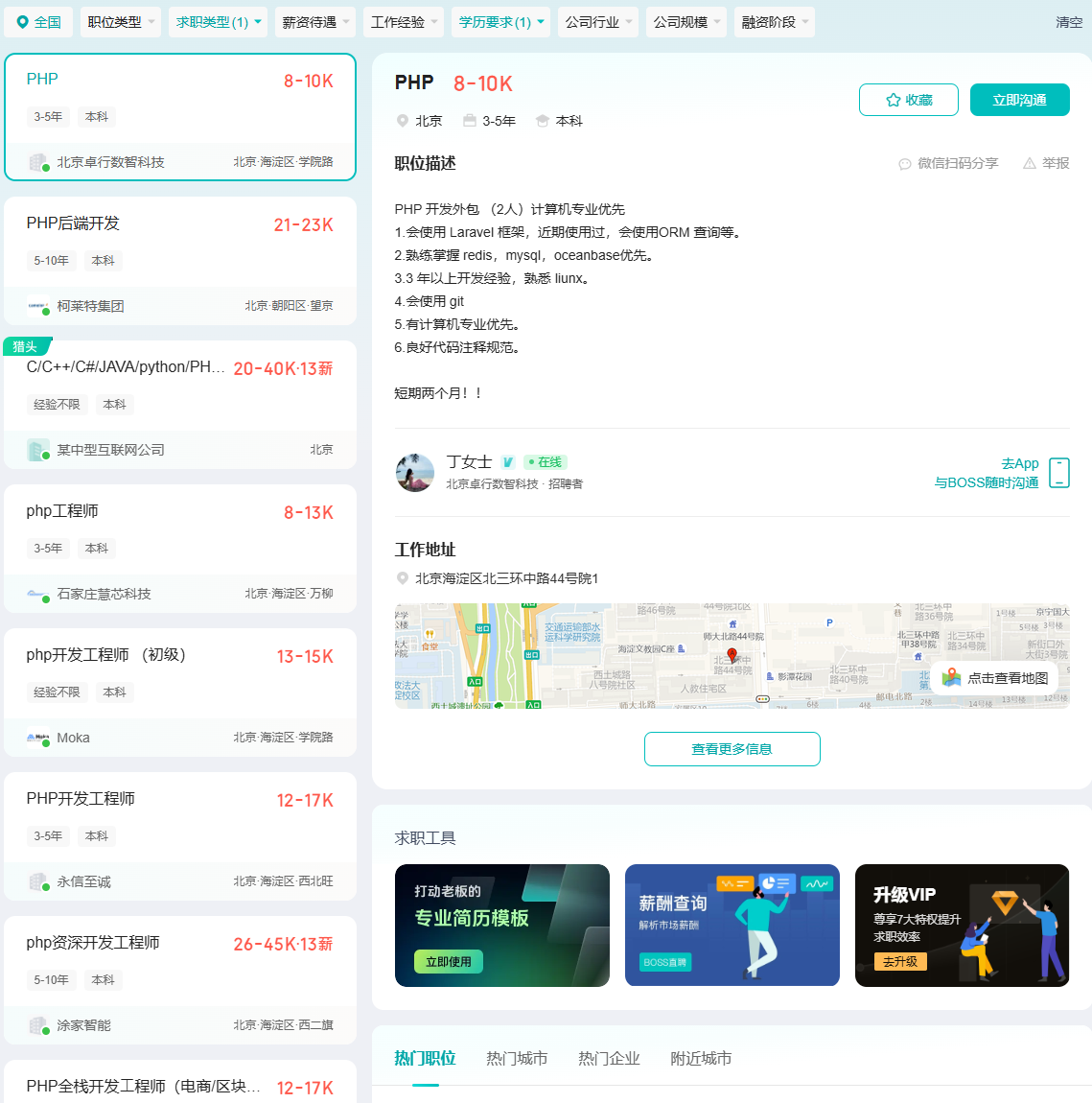Tap 查看更多信息 button

[x=732, y=749]
